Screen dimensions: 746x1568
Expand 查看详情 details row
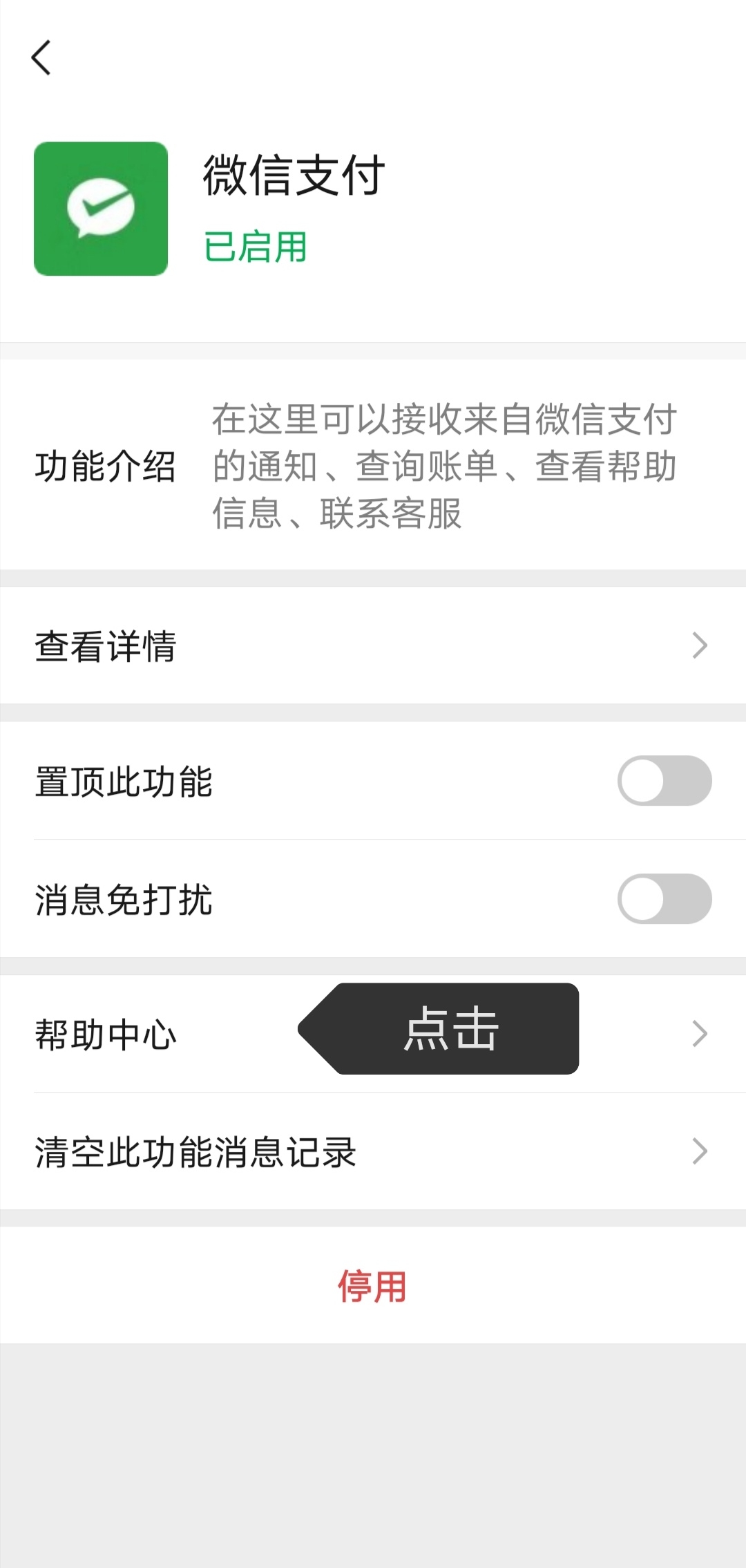pos(107,645)
